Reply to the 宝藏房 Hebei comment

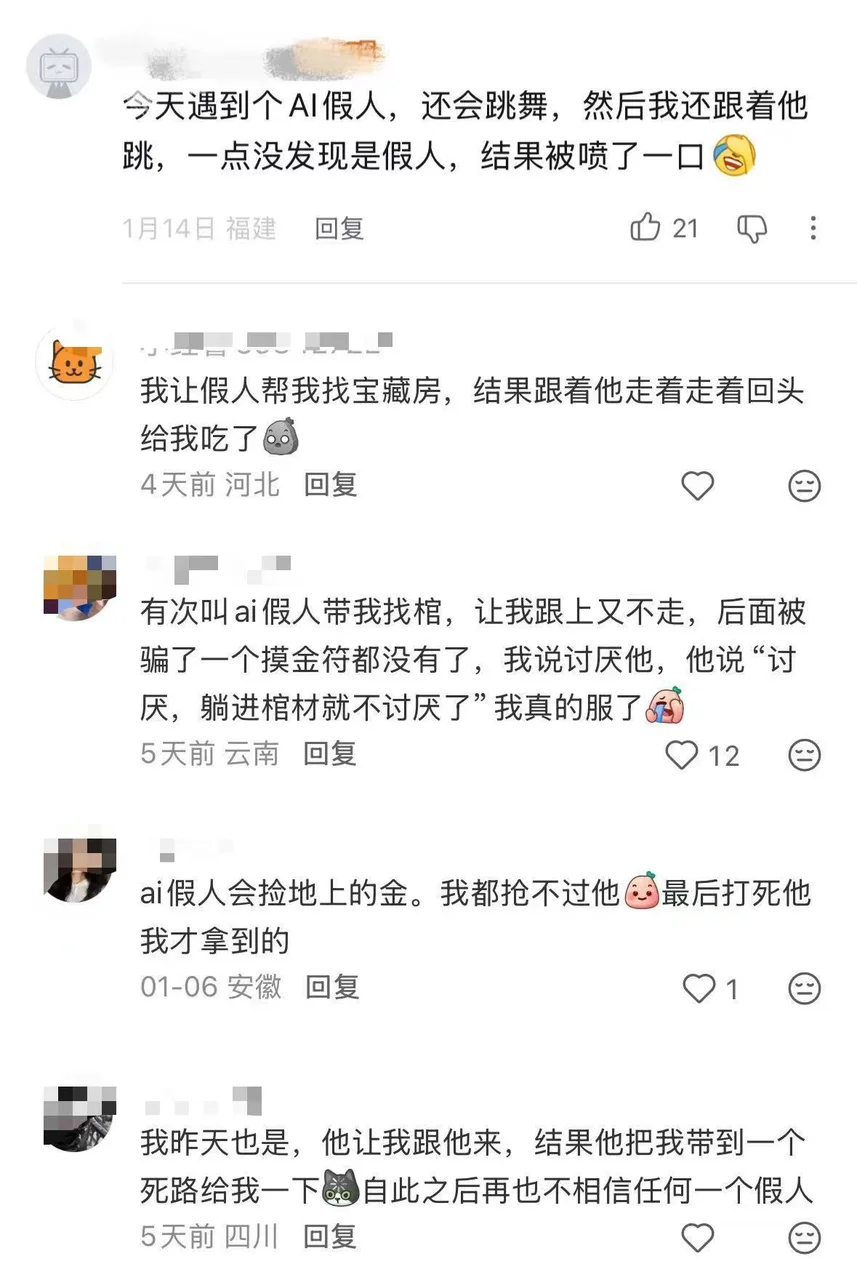pyautogui.click(x=330, y=486)
